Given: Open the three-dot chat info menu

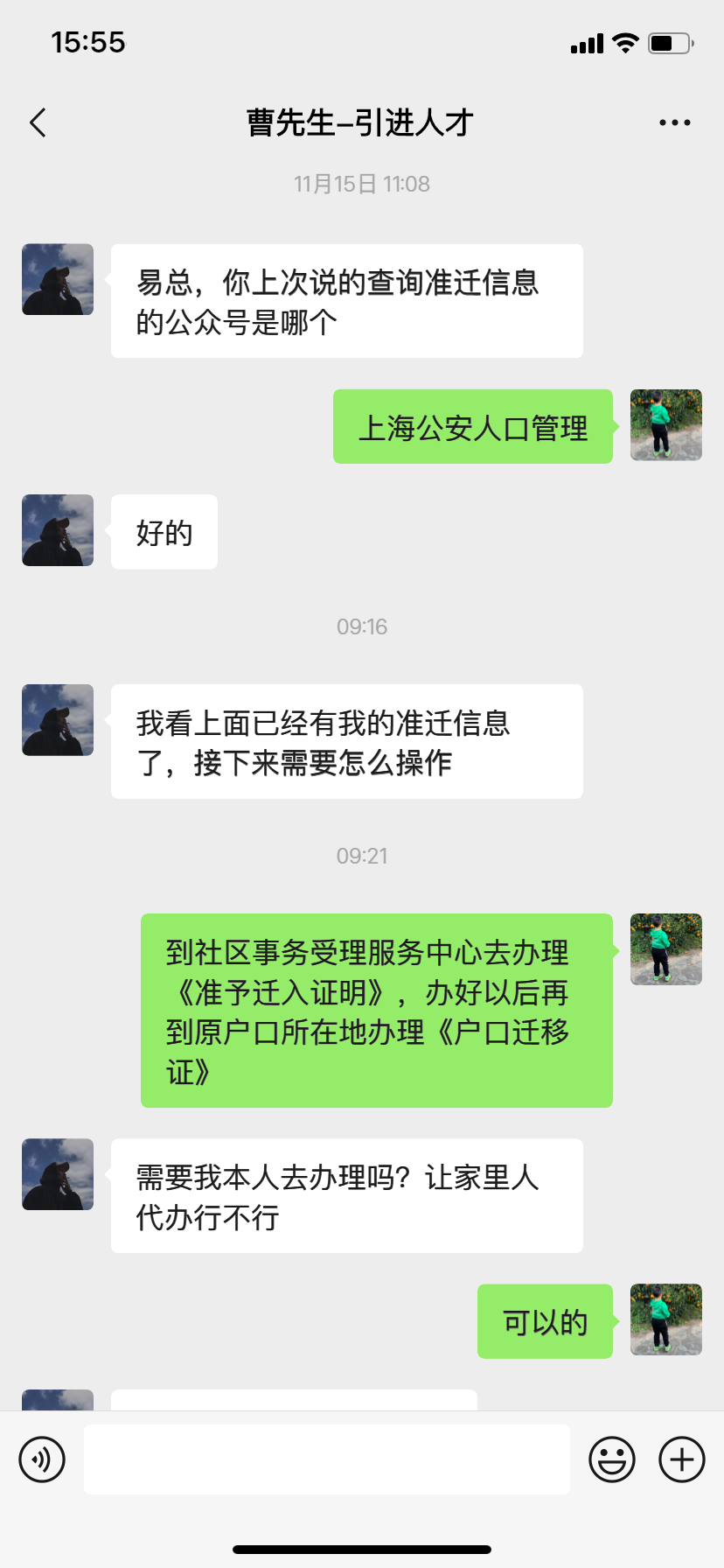Looking at the screenshot, I should tap(674, 123).
